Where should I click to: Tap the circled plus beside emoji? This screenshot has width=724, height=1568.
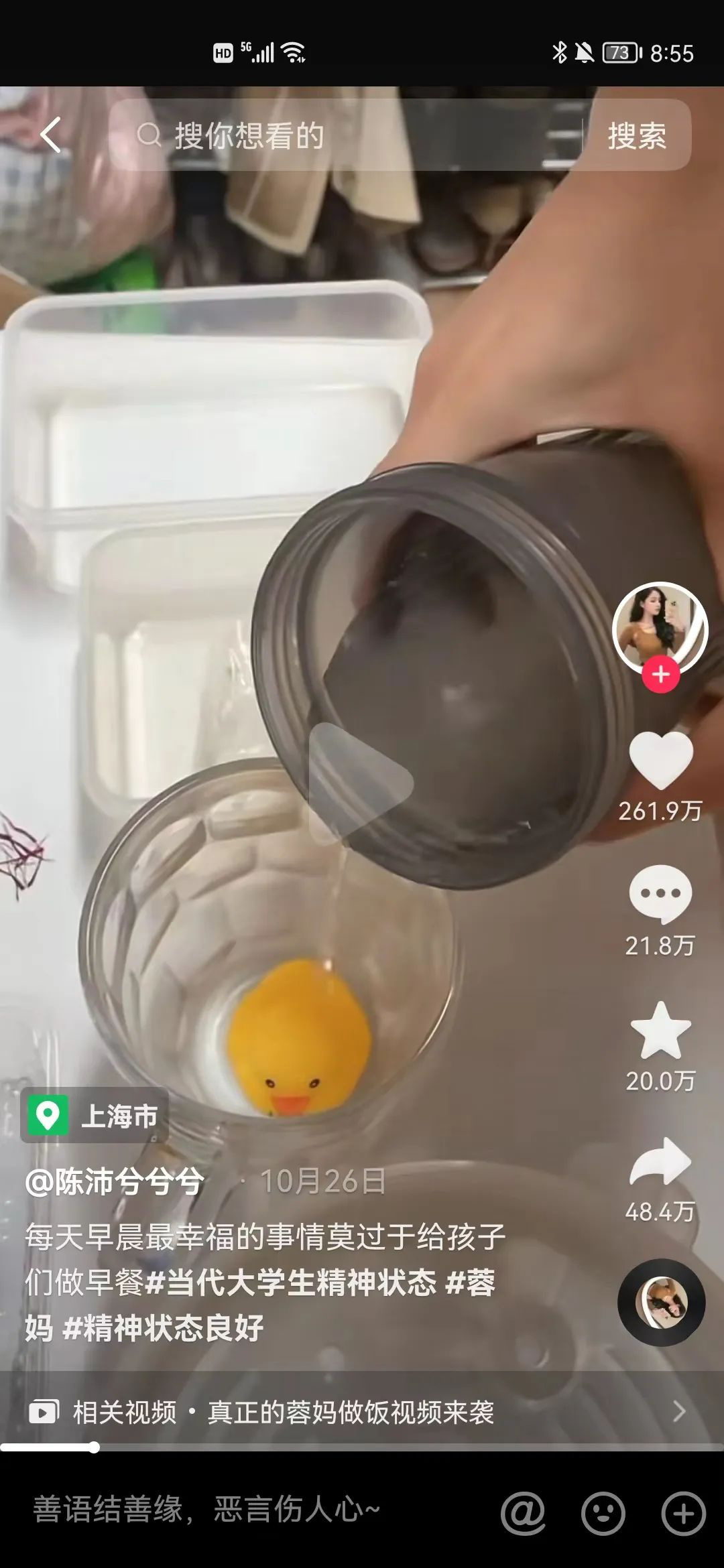[x=683, y=1513]
